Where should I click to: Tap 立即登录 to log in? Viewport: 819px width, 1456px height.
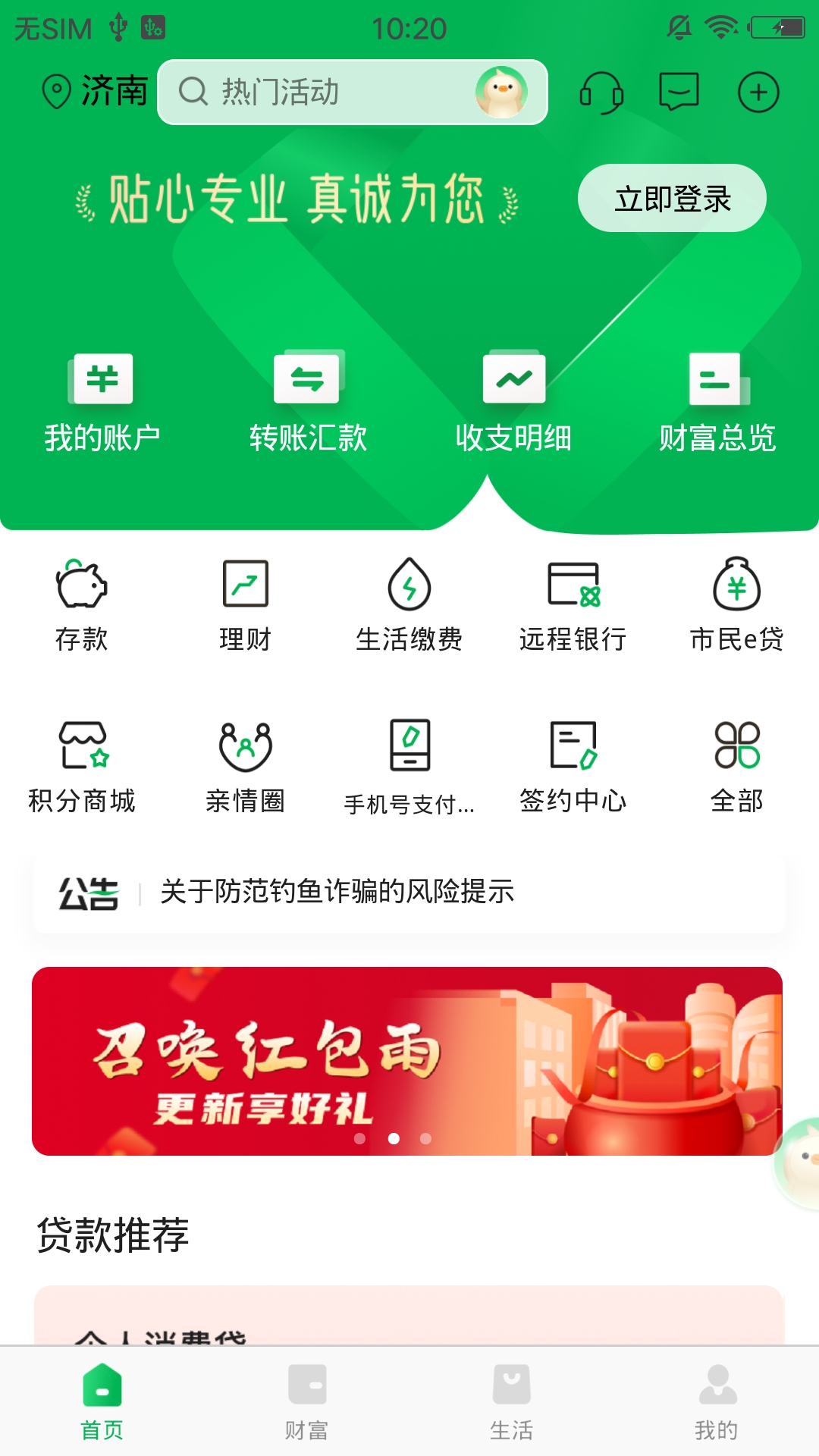[x=672, y=199]
